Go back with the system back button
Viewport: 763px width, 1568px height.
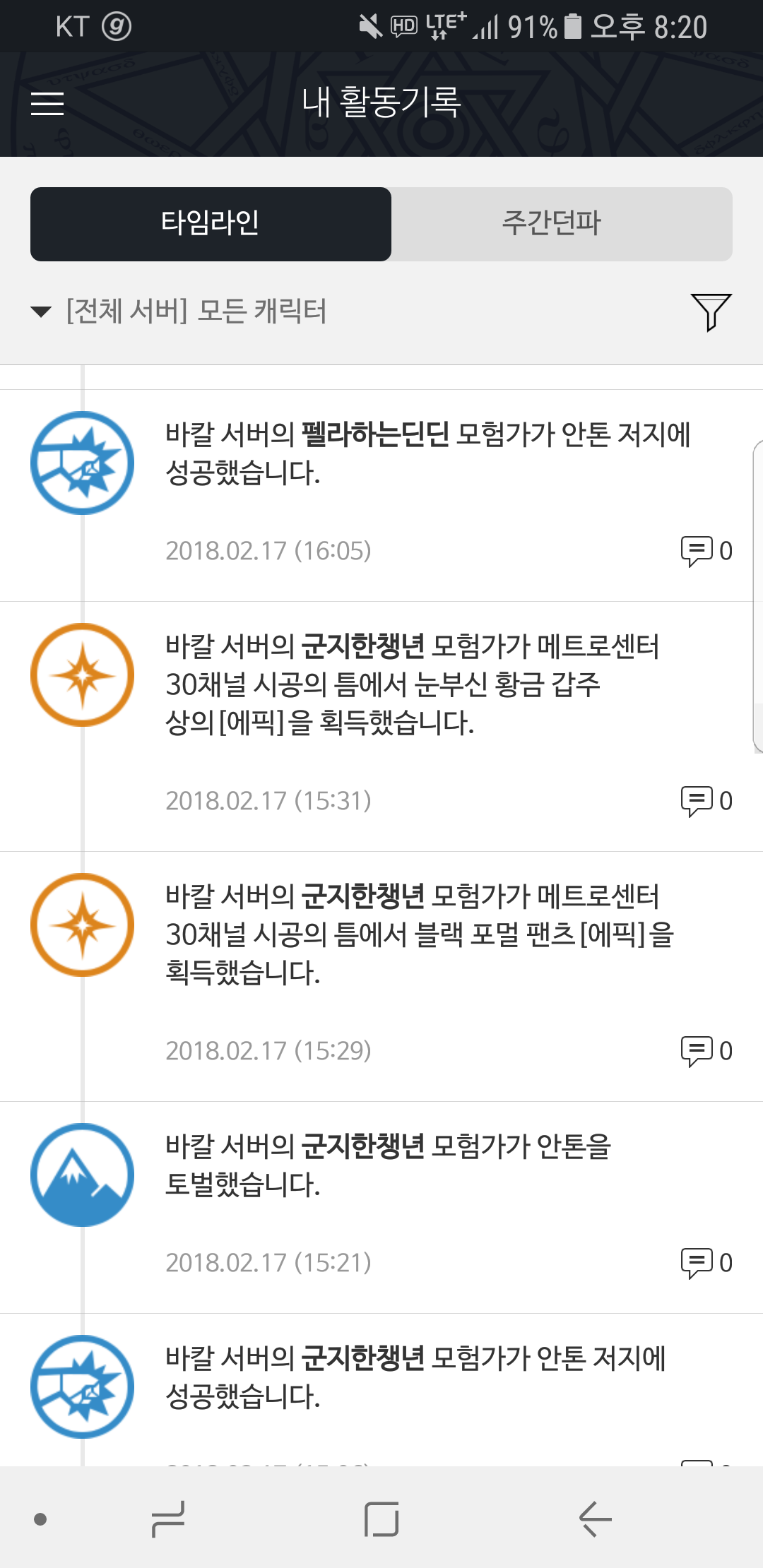[595, 1519]
